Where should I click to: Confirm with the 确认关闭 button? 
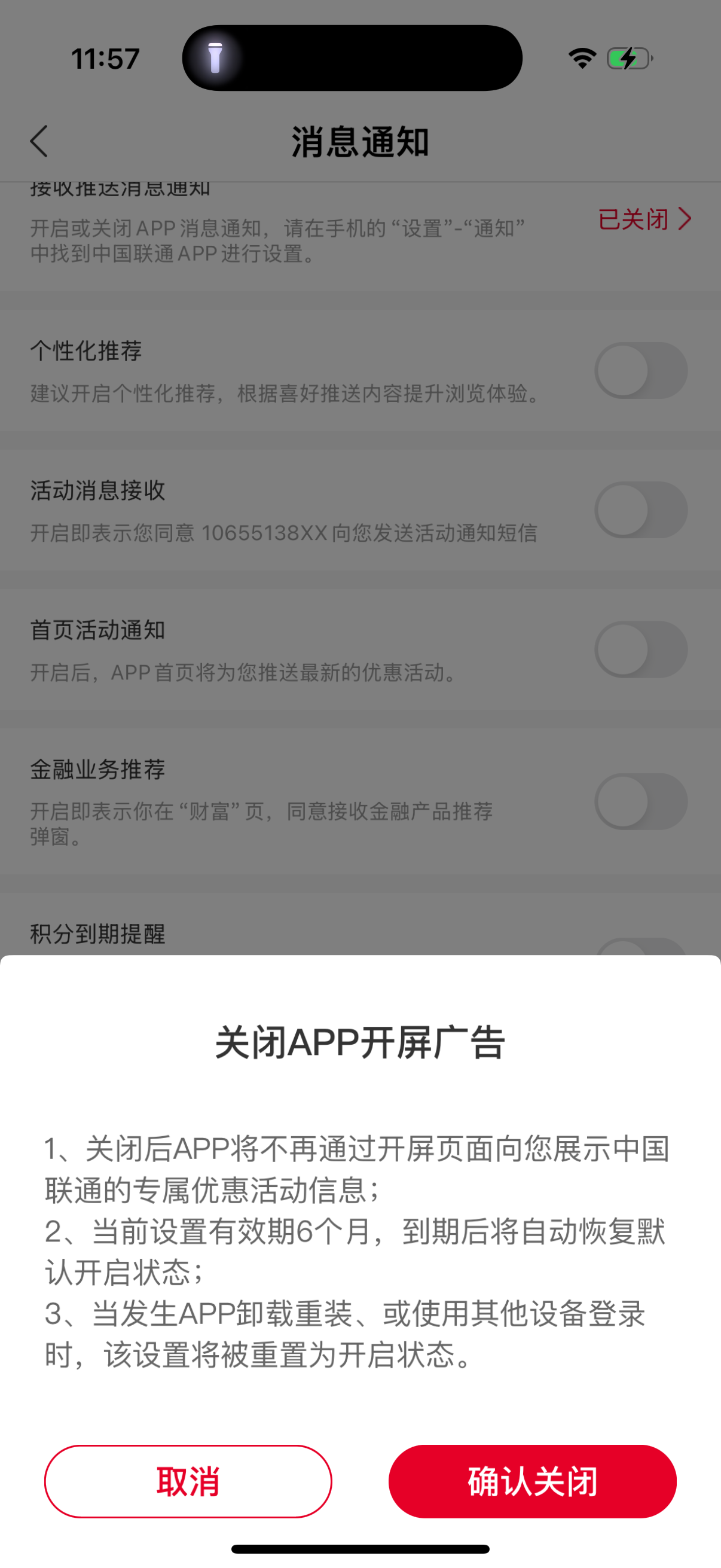(533, 1480)
